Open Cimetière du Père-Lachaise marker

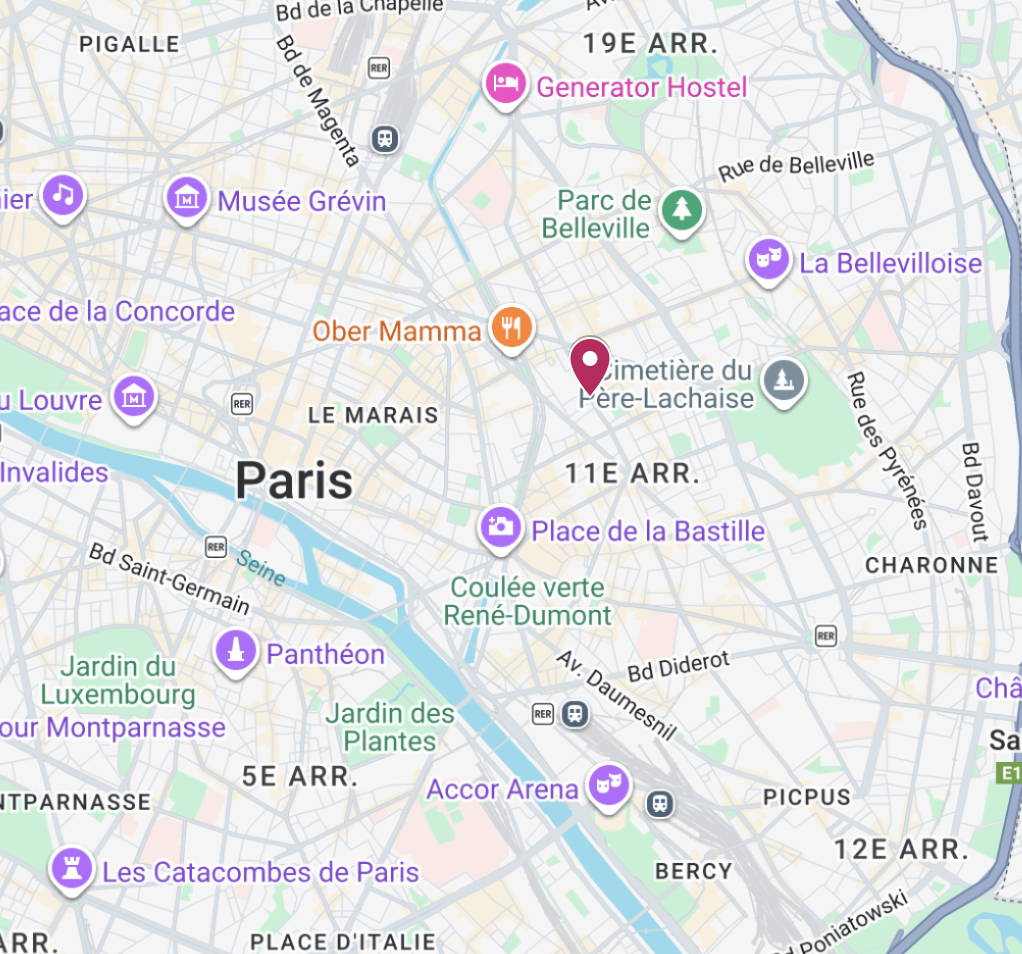point(782,380)
